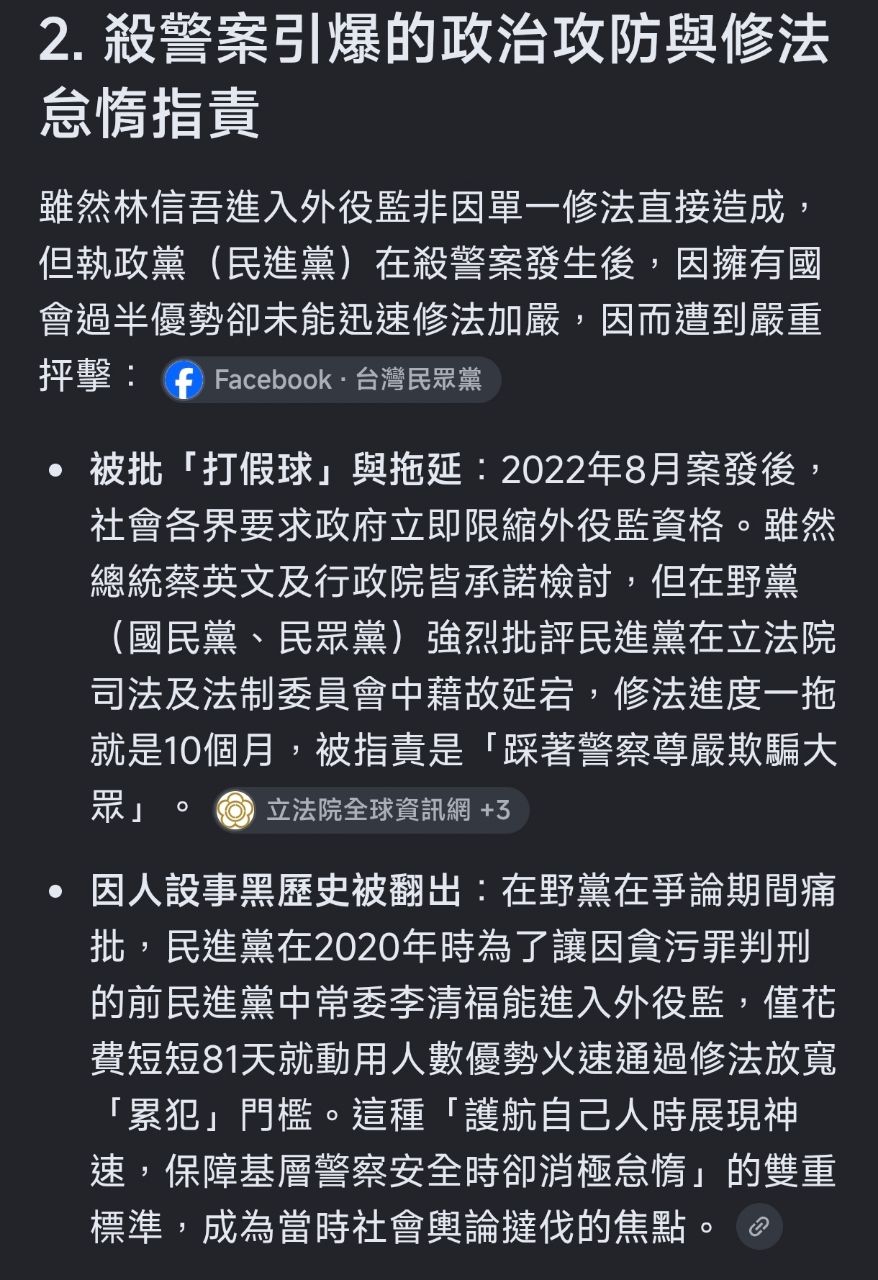Open the Facebook 台灣民眾黨 source chip

tap(331, 380)
